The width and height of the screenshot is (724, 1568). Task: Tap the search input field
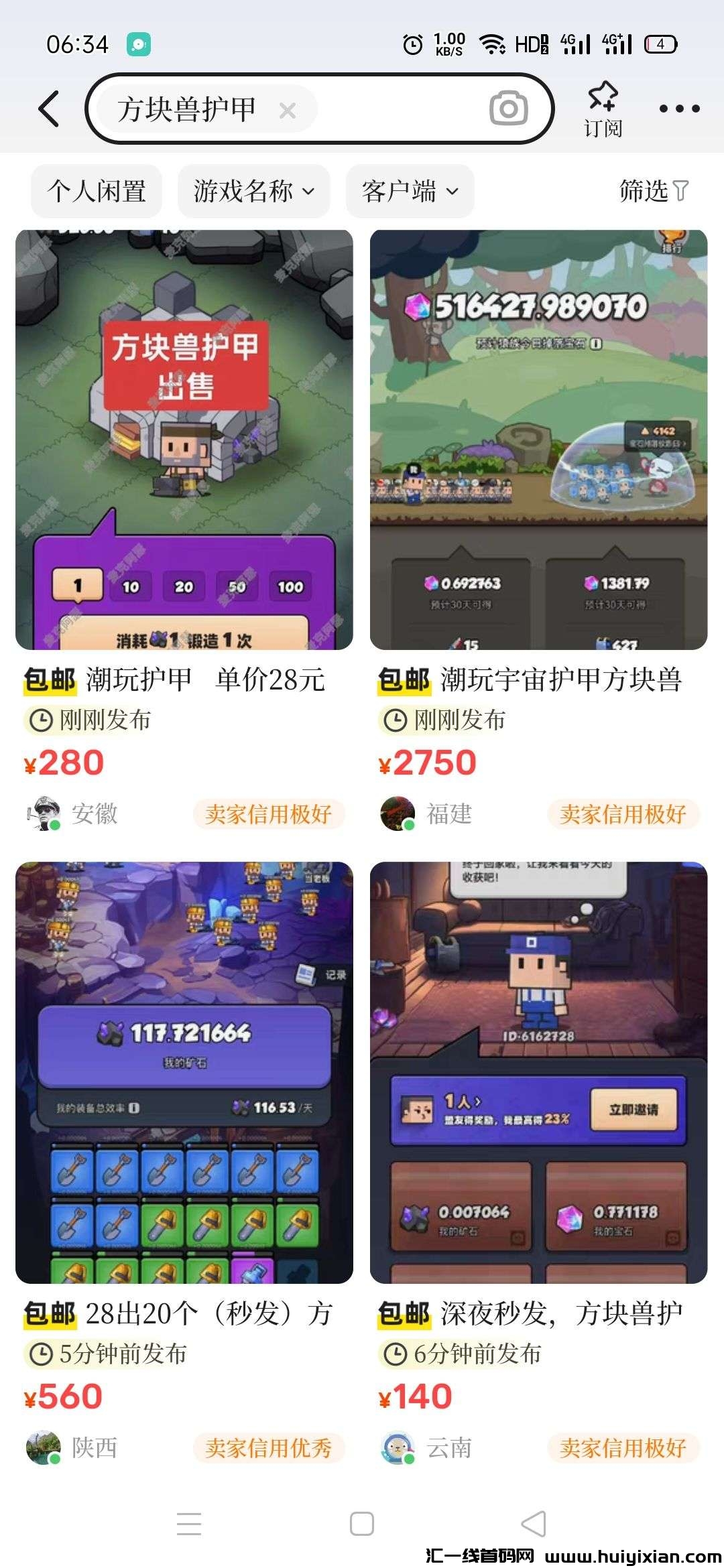[201, 109]
